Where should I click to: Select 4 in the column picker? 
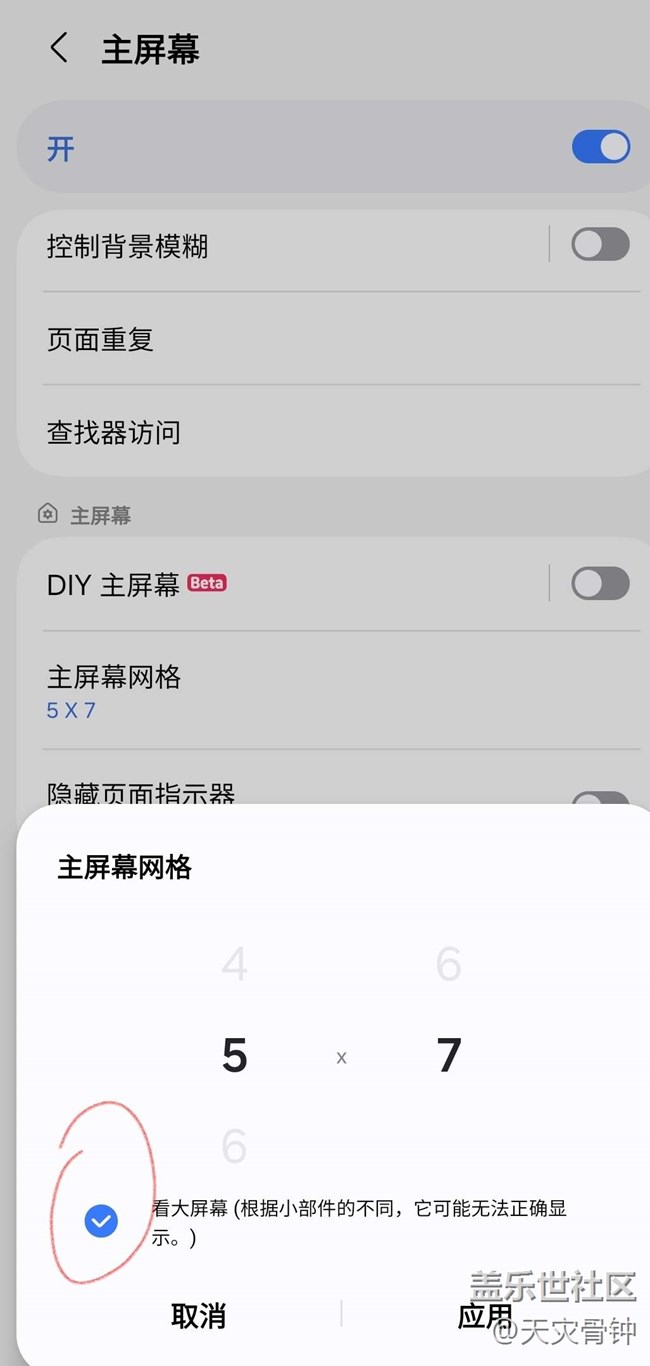[234, 964]
